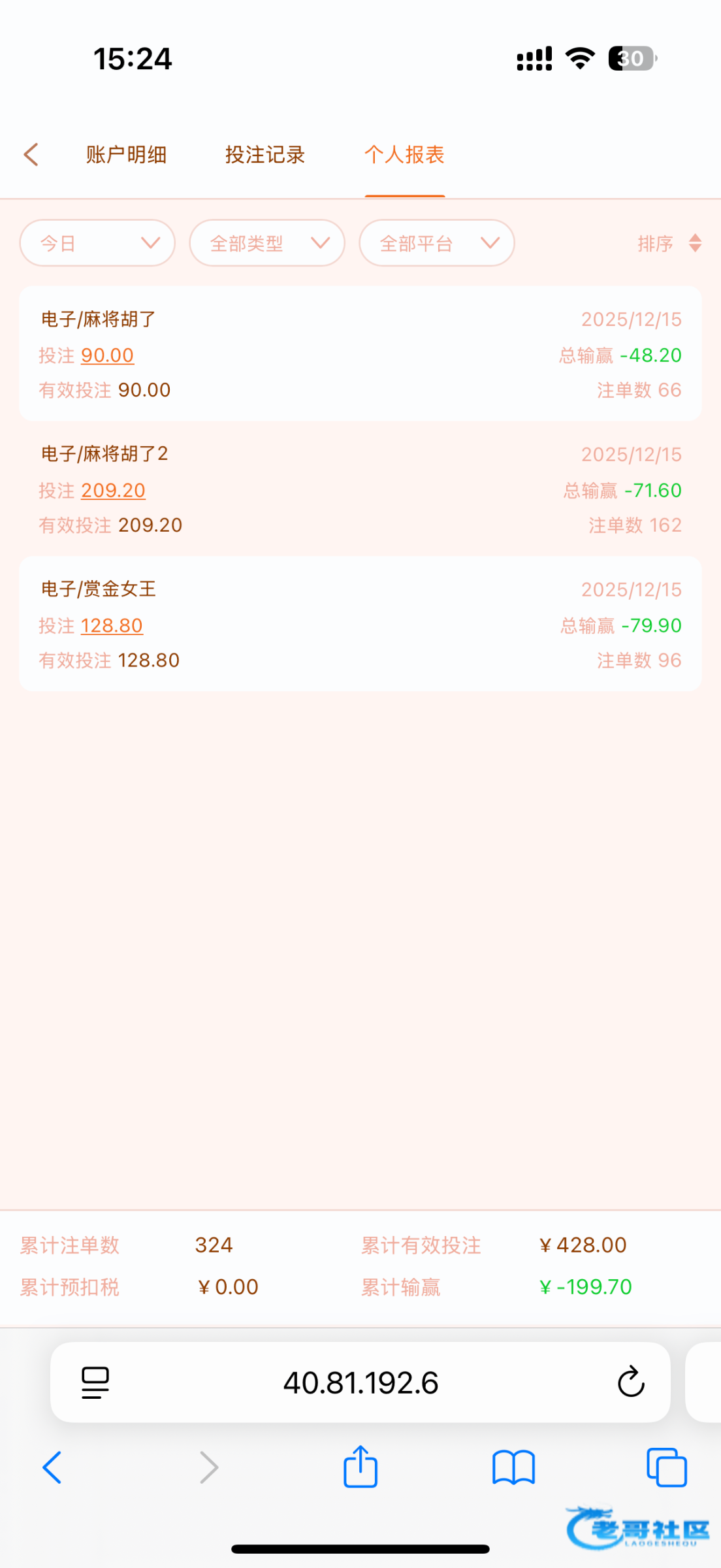The image size is (721, 1568).
Task: Open the 209.20 bet amount link
Action: point(113,491)
